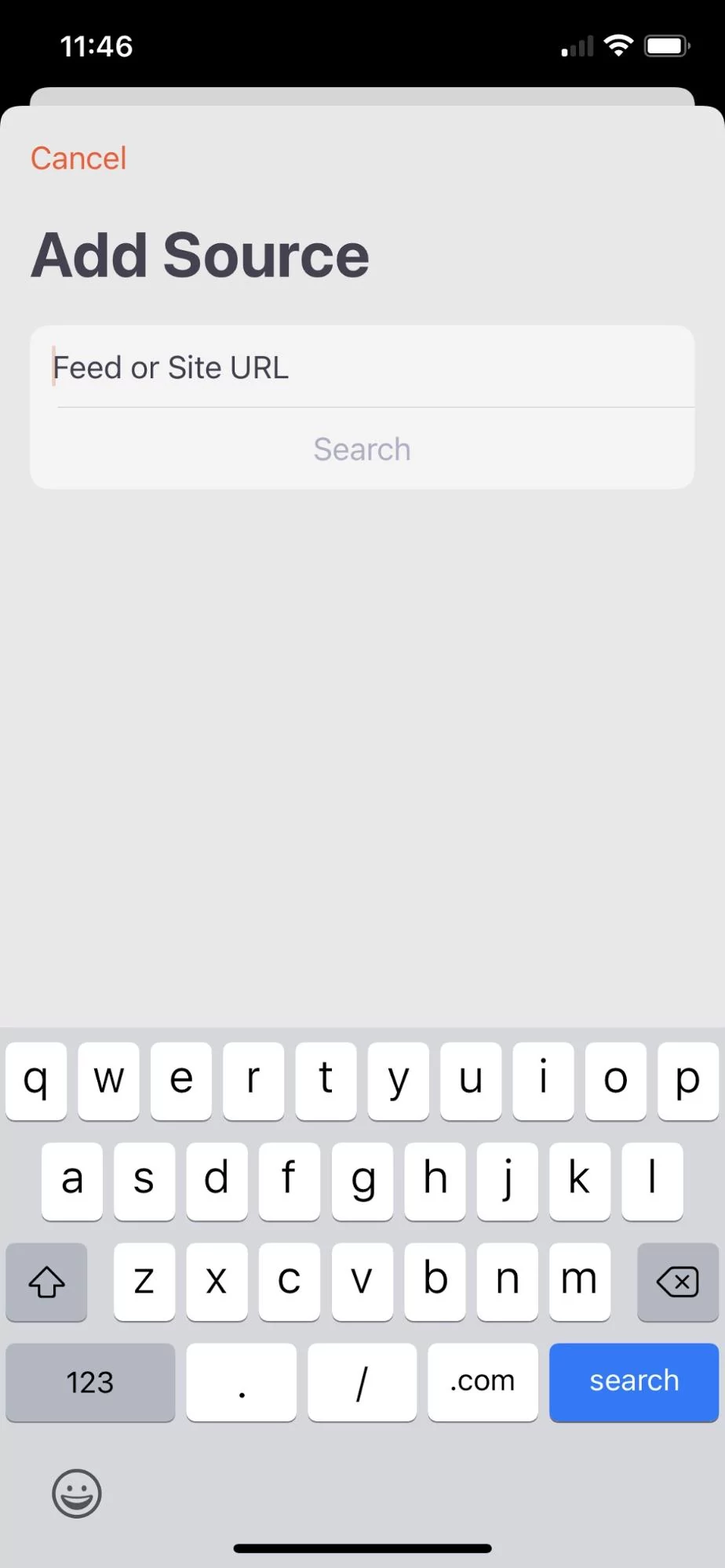The width and height of the screenshot is (725, 1568).
Task: Hit the blue search key on the keyboard
Action: point(633,1381)
